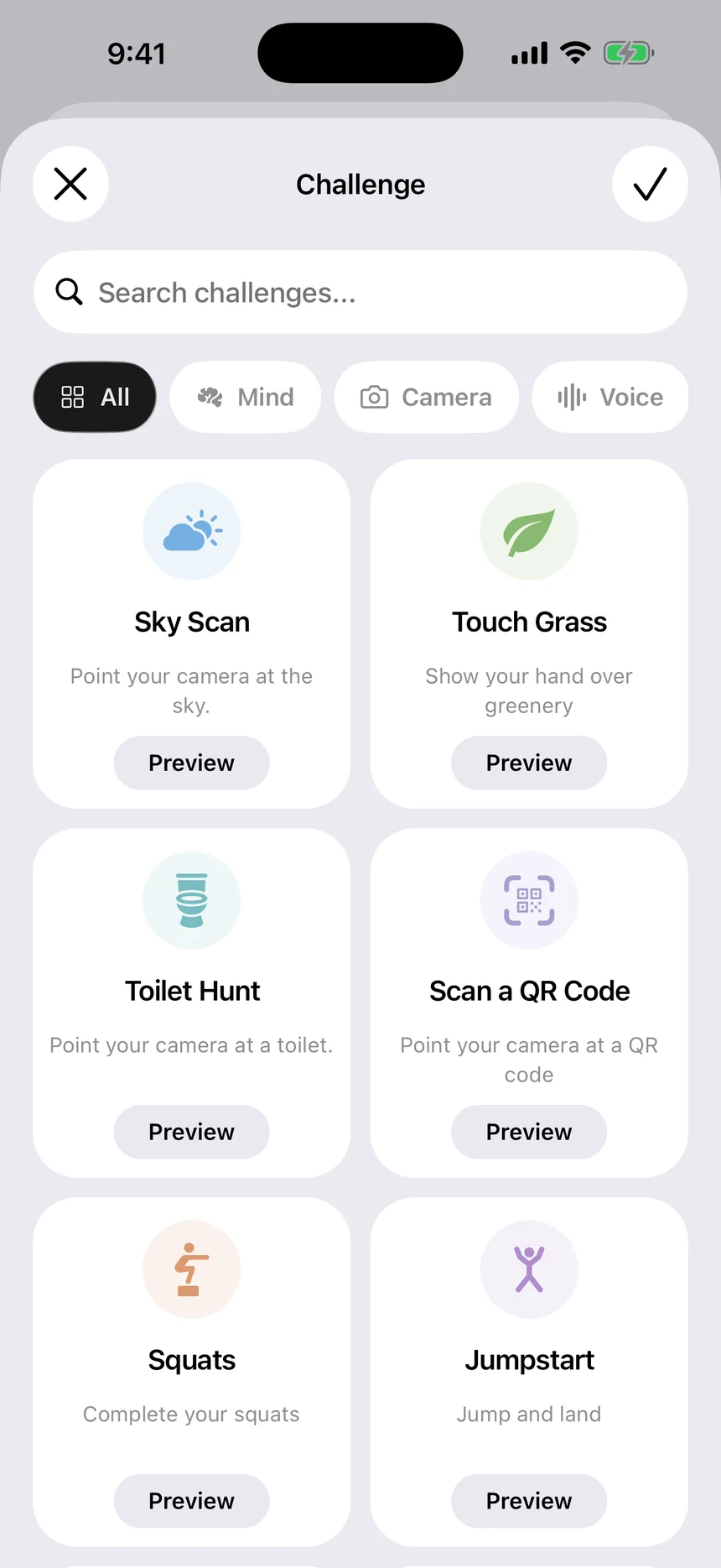Preview the Scan a QR Code challenge

[x=529, y=1132]
